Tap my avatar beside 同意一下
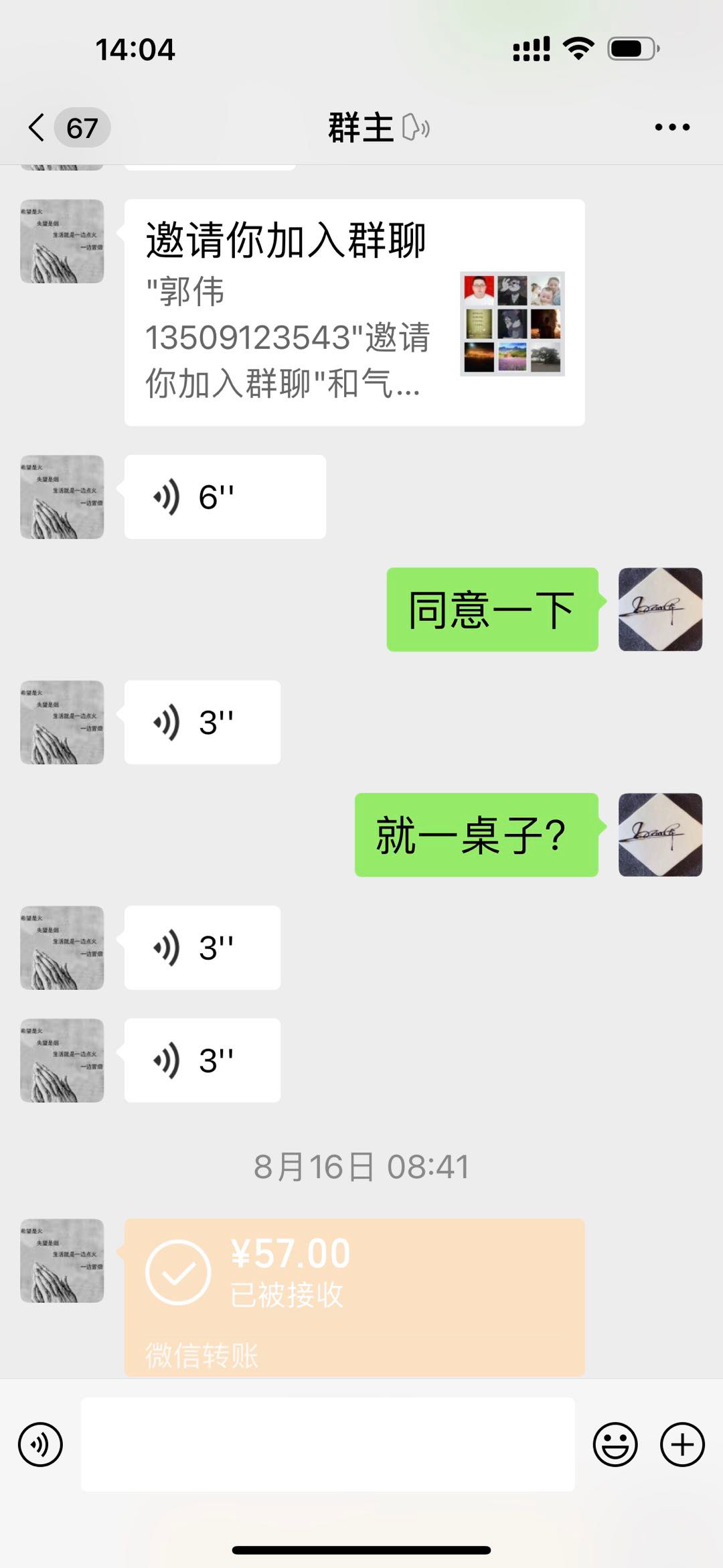723x1568 pixels. click(660, 610)
